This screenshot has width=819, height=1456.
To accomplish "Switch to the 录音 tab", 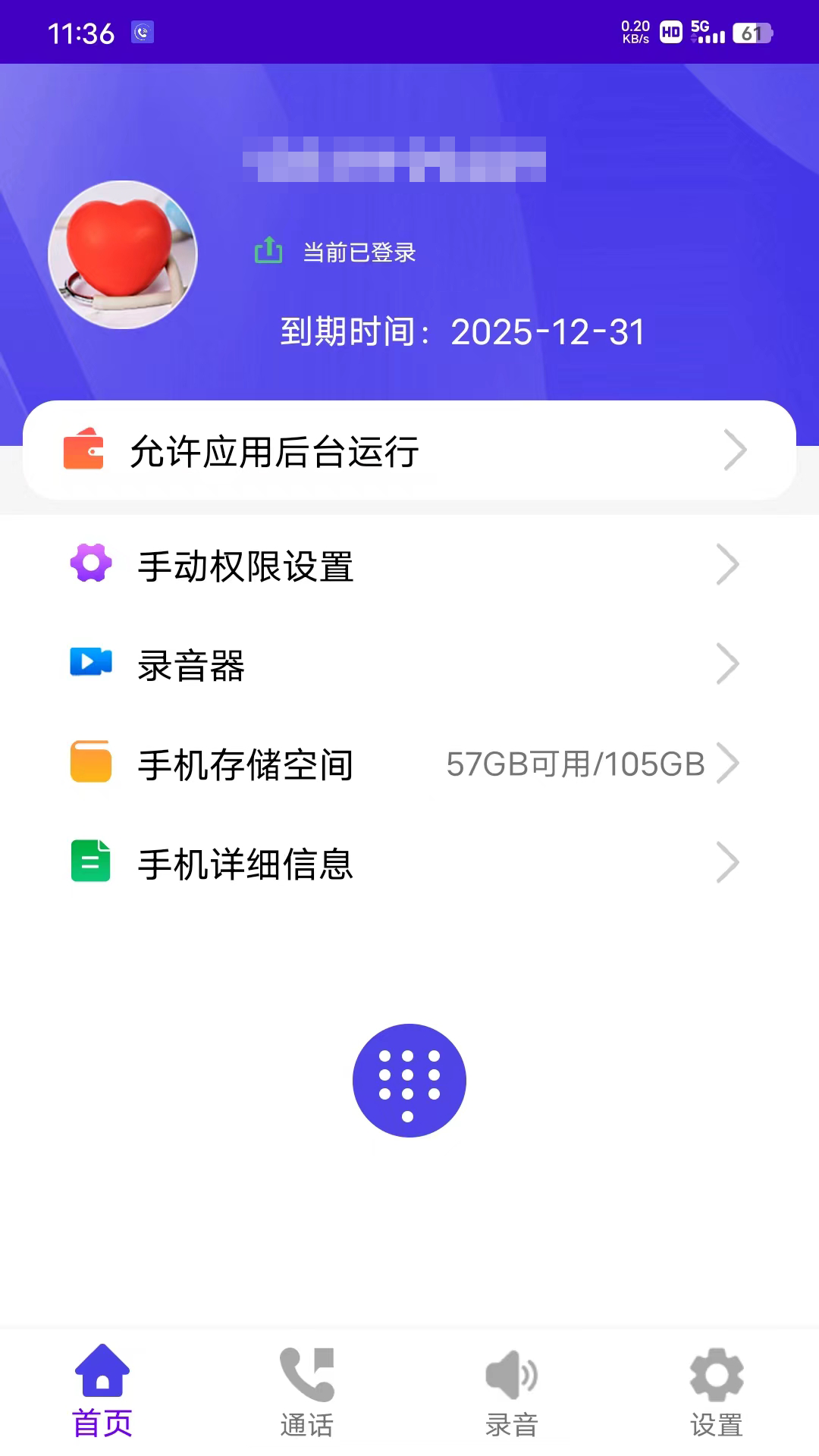I will click(512, 1392).
